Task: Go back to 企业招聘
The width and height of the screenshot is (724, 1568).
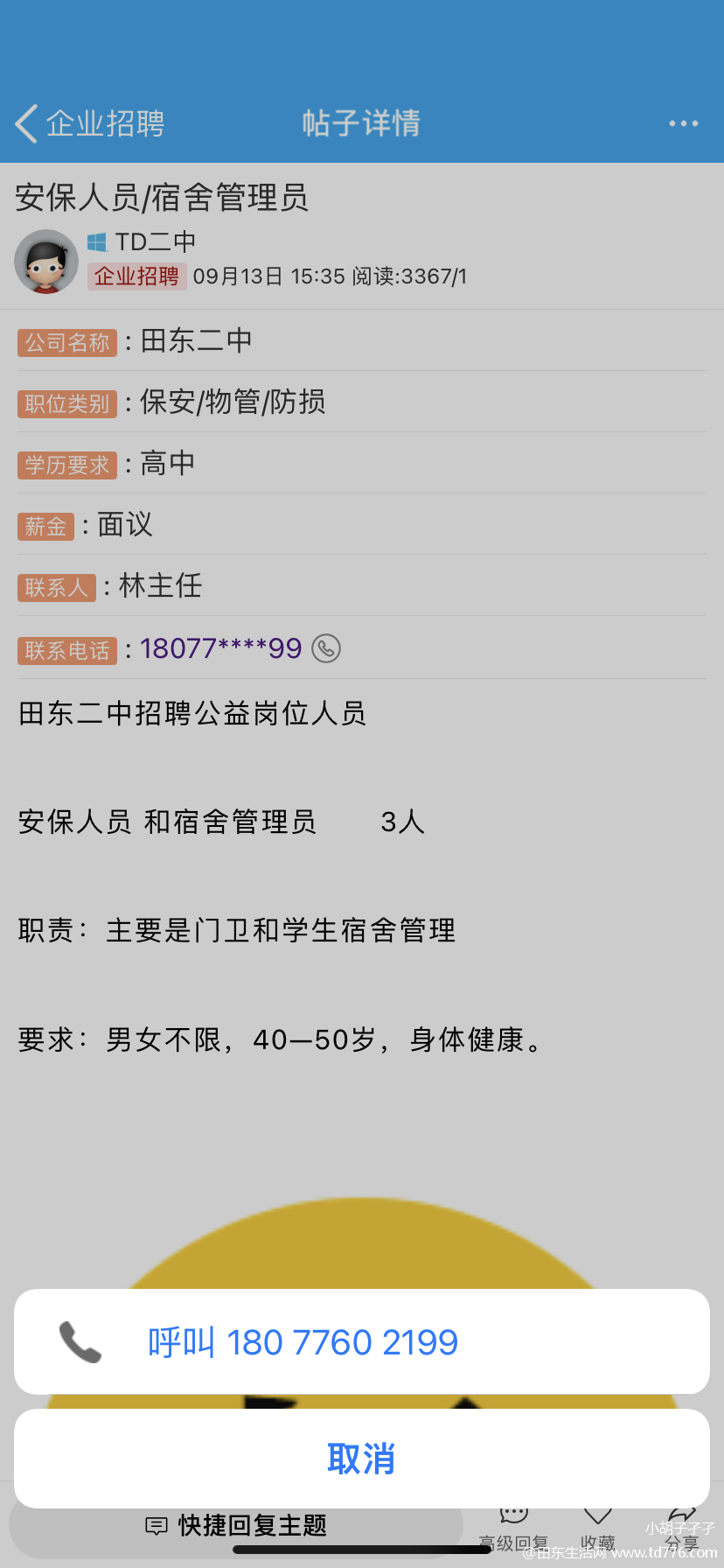Action: click(x=91, y=123)
